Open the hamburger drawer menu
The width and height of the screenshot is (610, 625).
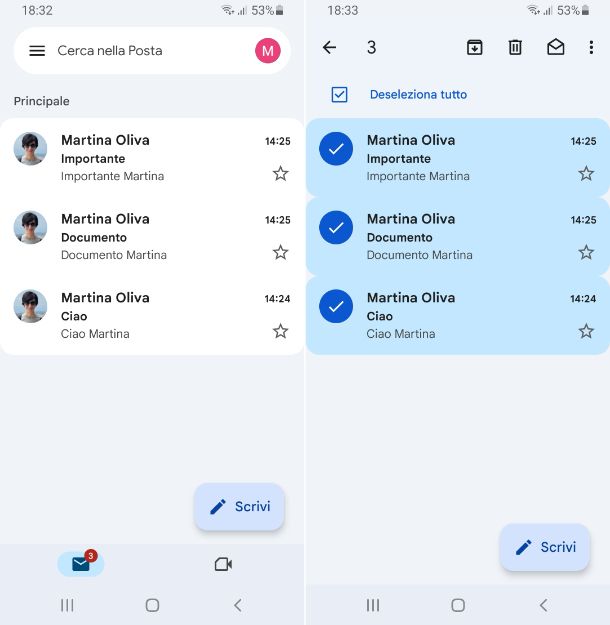click(37, 51)
